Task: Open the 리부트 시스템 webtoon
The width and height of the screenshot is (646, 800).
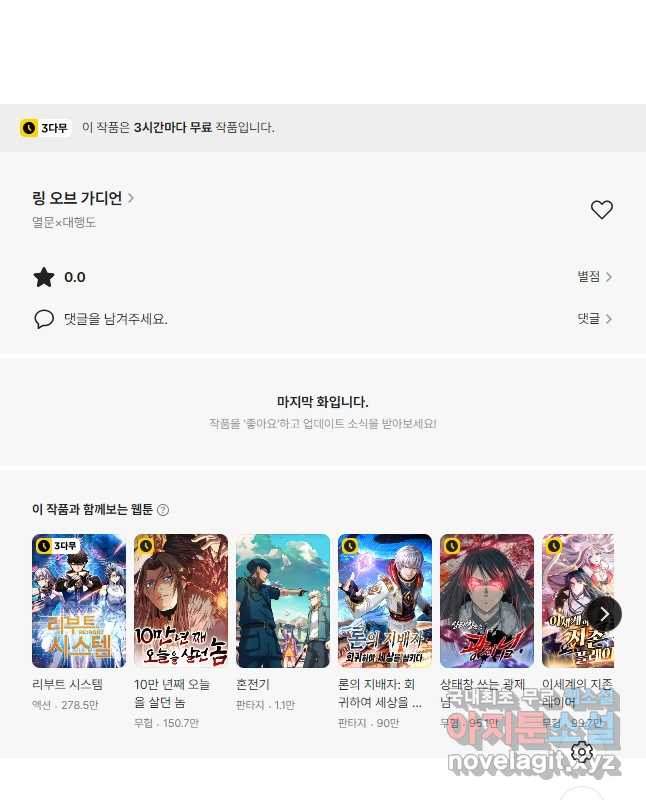Action: point(79,601)
